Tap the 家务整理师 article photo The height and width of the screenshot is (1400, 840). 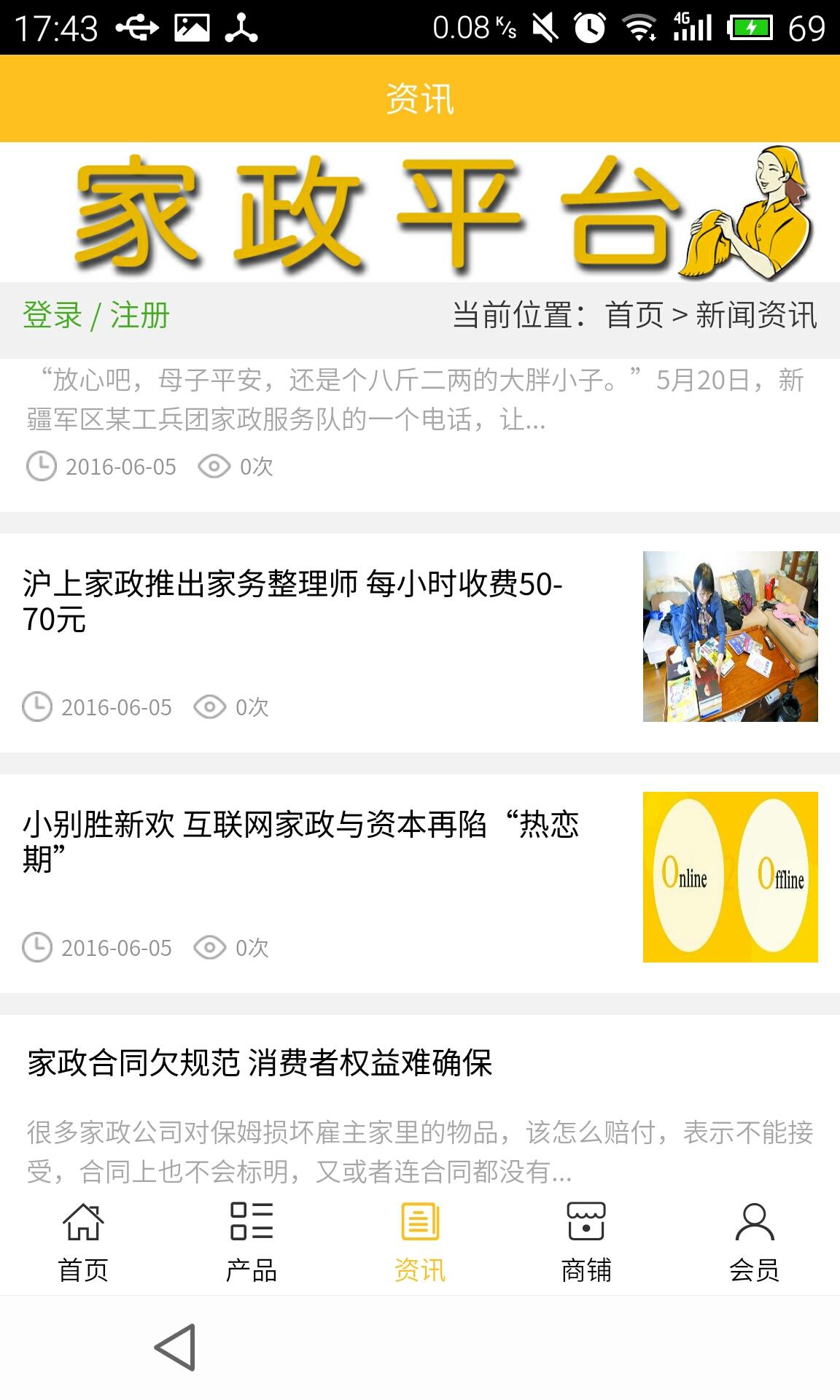click(x=730, y=636)
